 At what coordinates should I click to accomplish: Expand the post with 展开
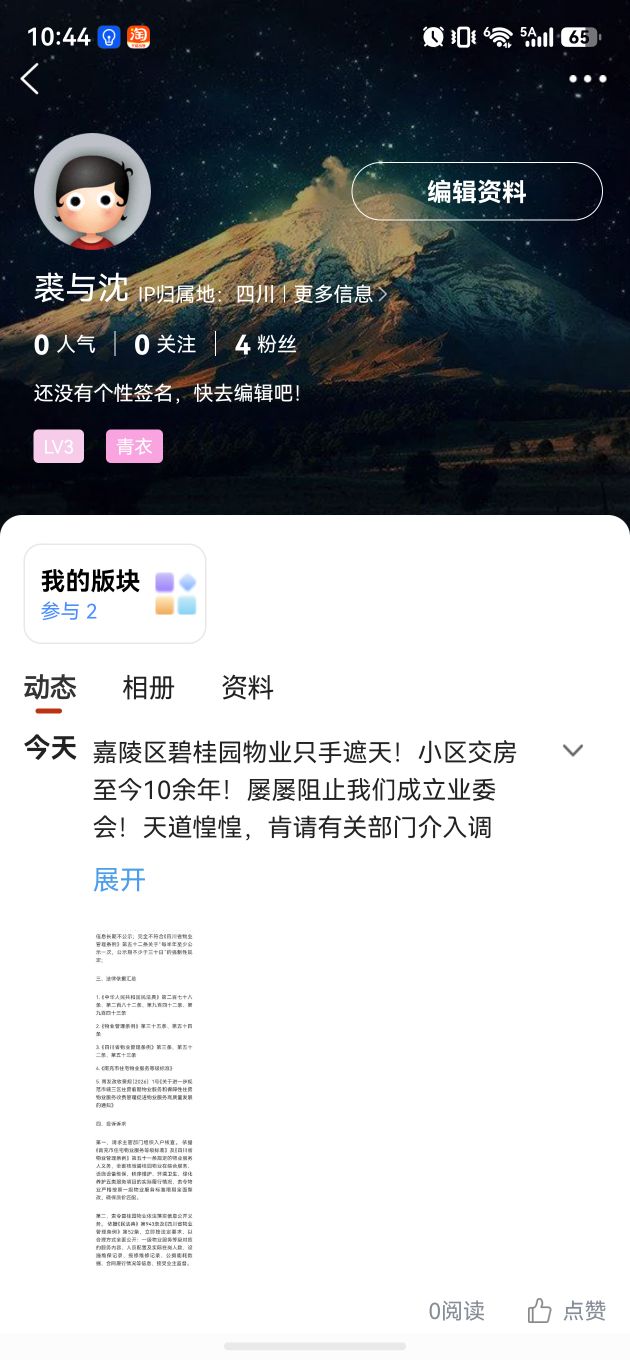coord(119,880)
